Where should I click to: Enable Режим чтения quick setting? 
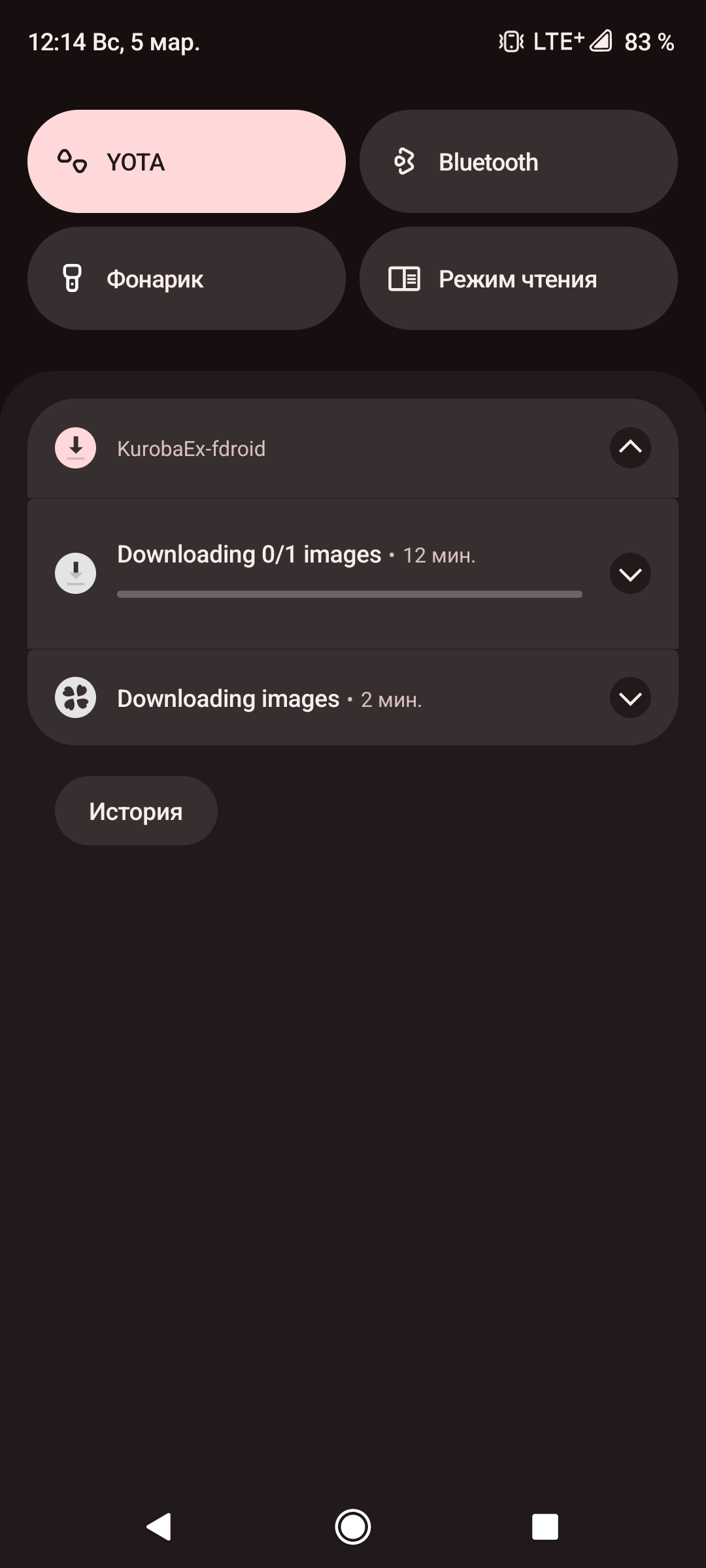tap(518, 278)
